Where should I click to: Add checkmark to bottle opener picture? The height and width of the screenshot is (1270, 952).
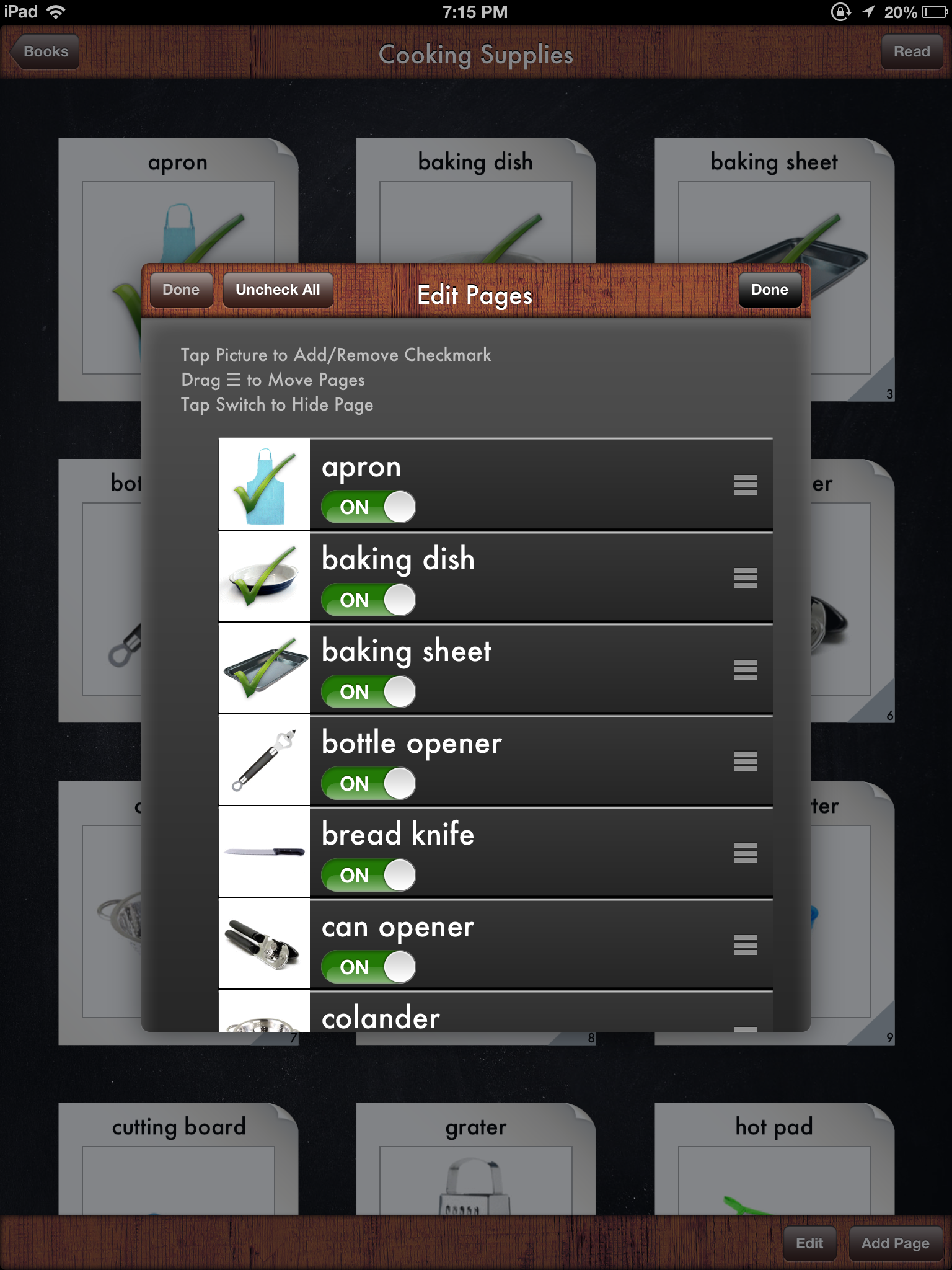click(265, 760)
